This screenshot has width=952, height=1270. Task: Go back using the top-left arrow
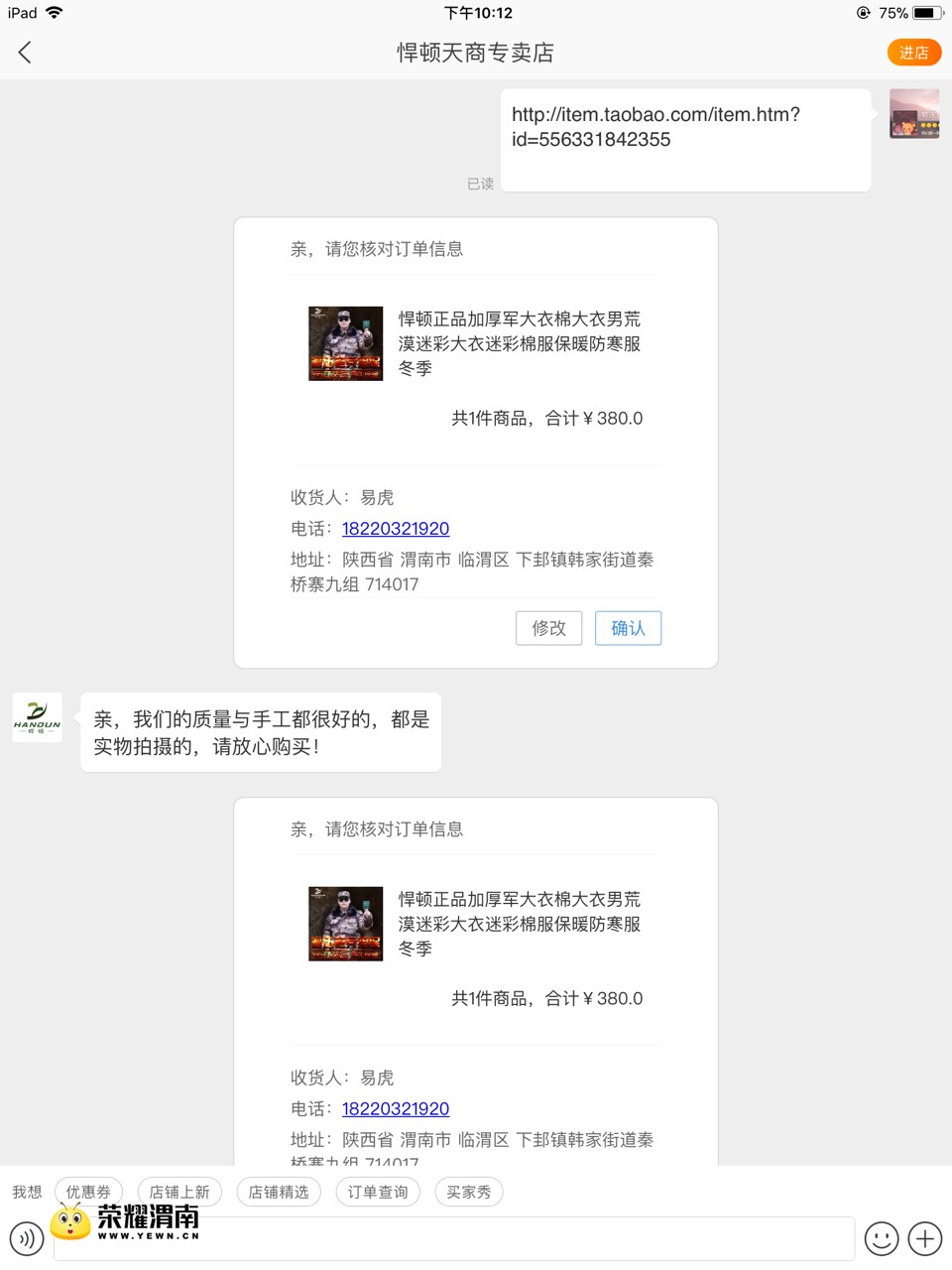[25, 53]
